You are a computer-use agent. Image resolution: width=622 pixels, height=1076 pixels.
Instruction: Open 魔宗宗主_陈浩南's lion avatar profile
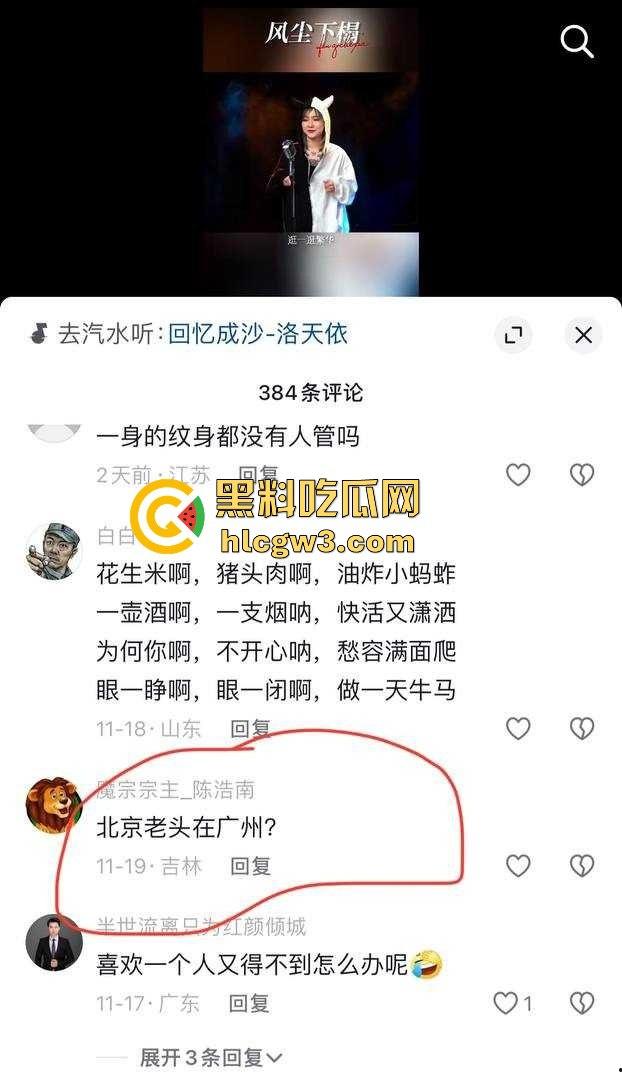click(54, 804)
